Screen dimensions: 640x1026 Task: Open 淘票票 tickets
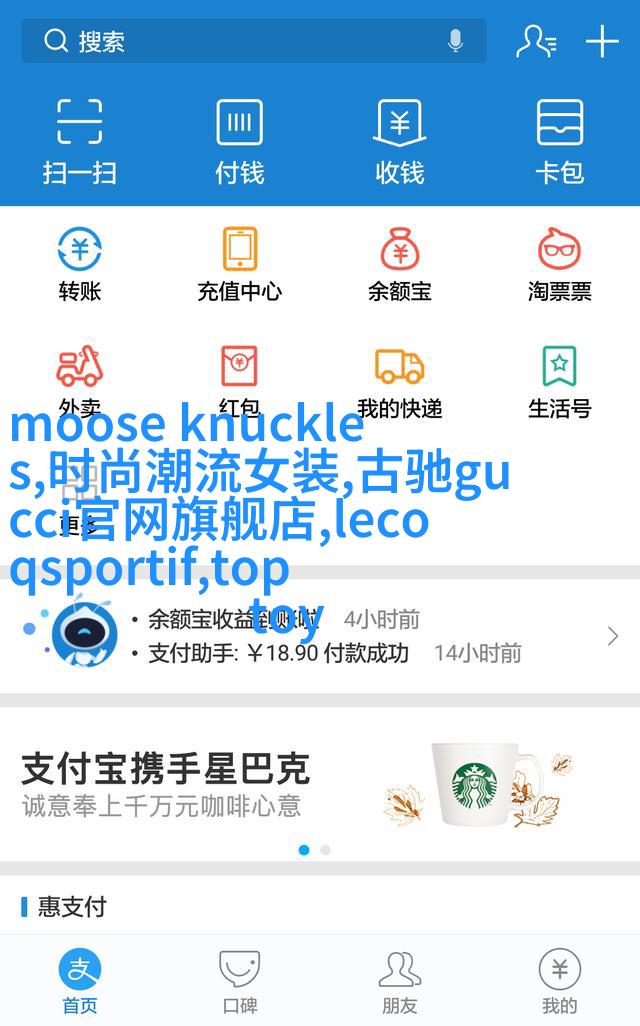(x=560, y=264)
